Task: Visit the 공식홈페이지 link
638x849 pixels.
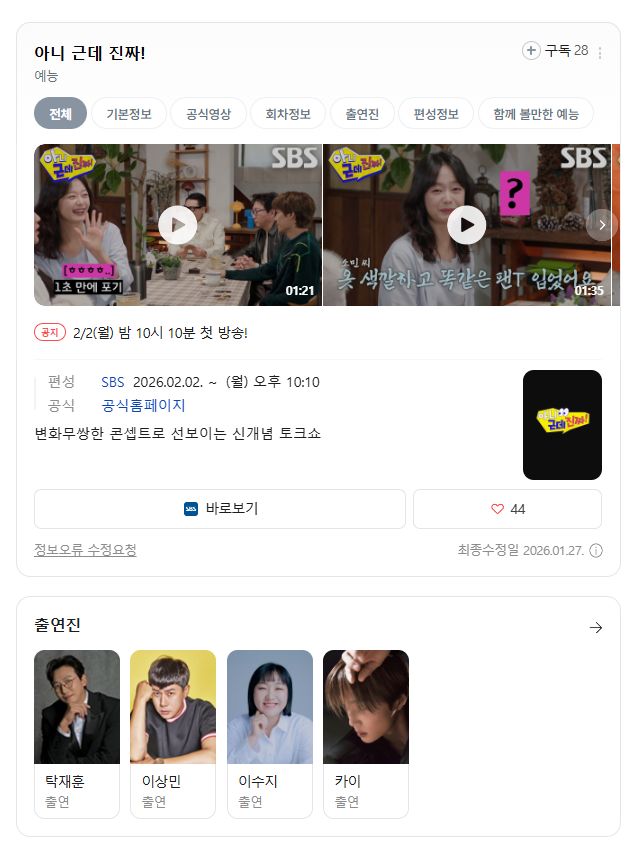Action: (x=144, y=406)
